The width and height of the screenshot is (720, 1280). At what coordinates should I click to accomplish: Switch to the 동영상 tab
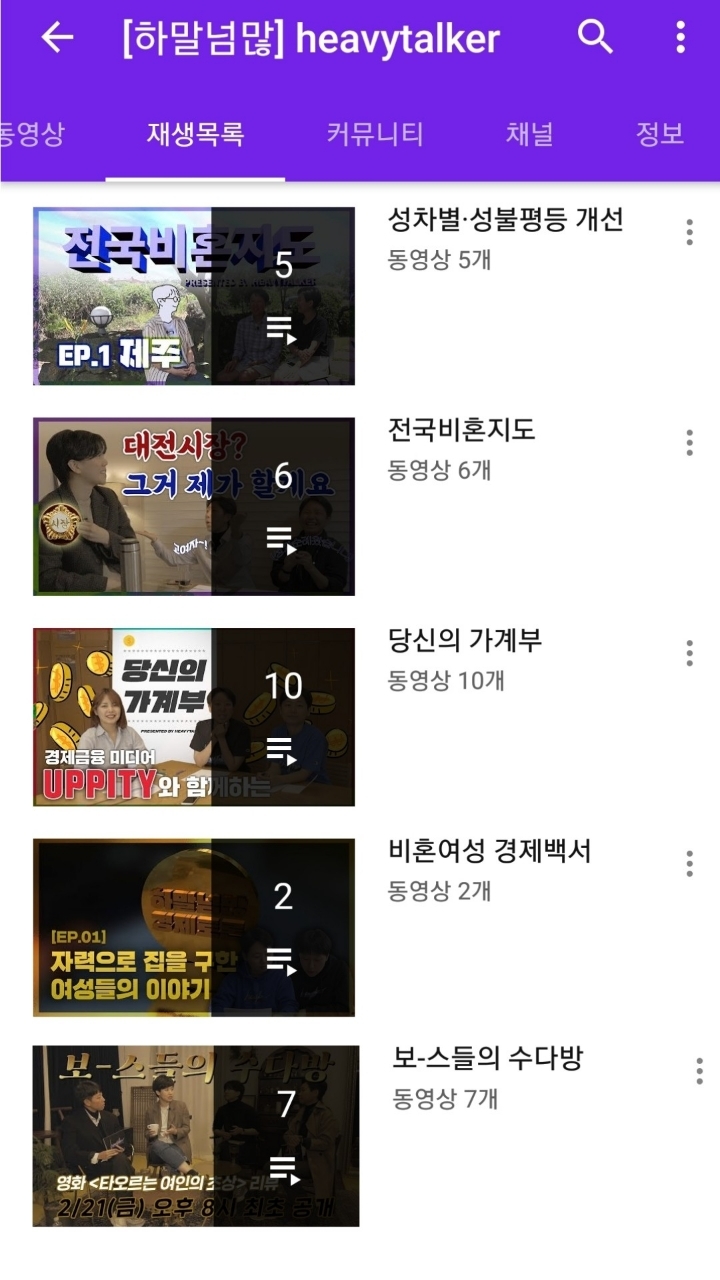coord(30,134)
